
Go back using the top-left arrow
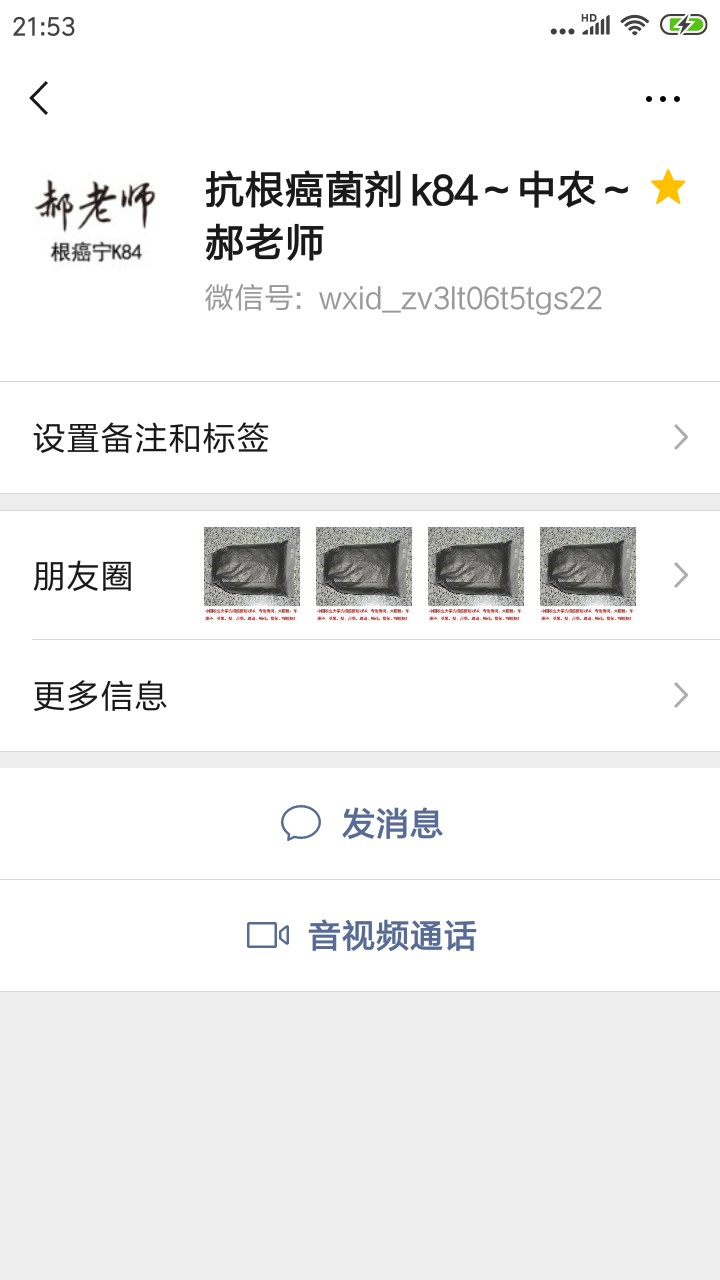(39, 98)
